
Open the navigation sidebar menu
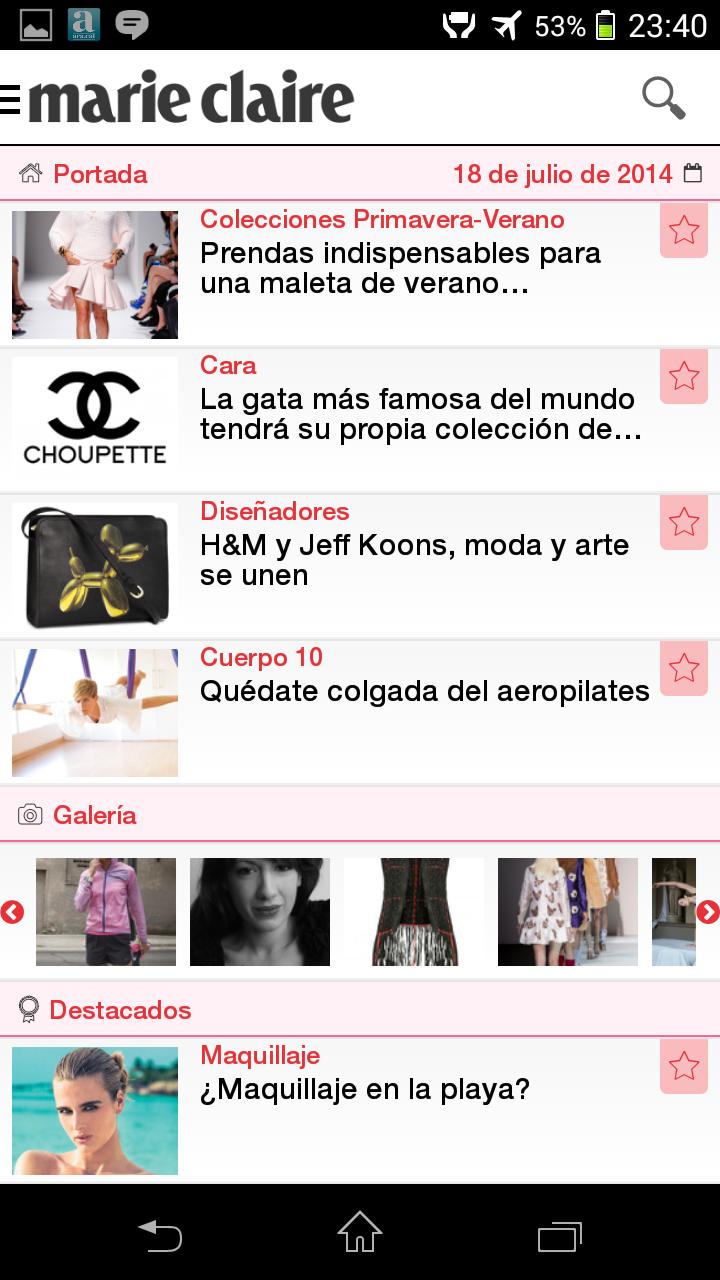click(x=8, y=97)
